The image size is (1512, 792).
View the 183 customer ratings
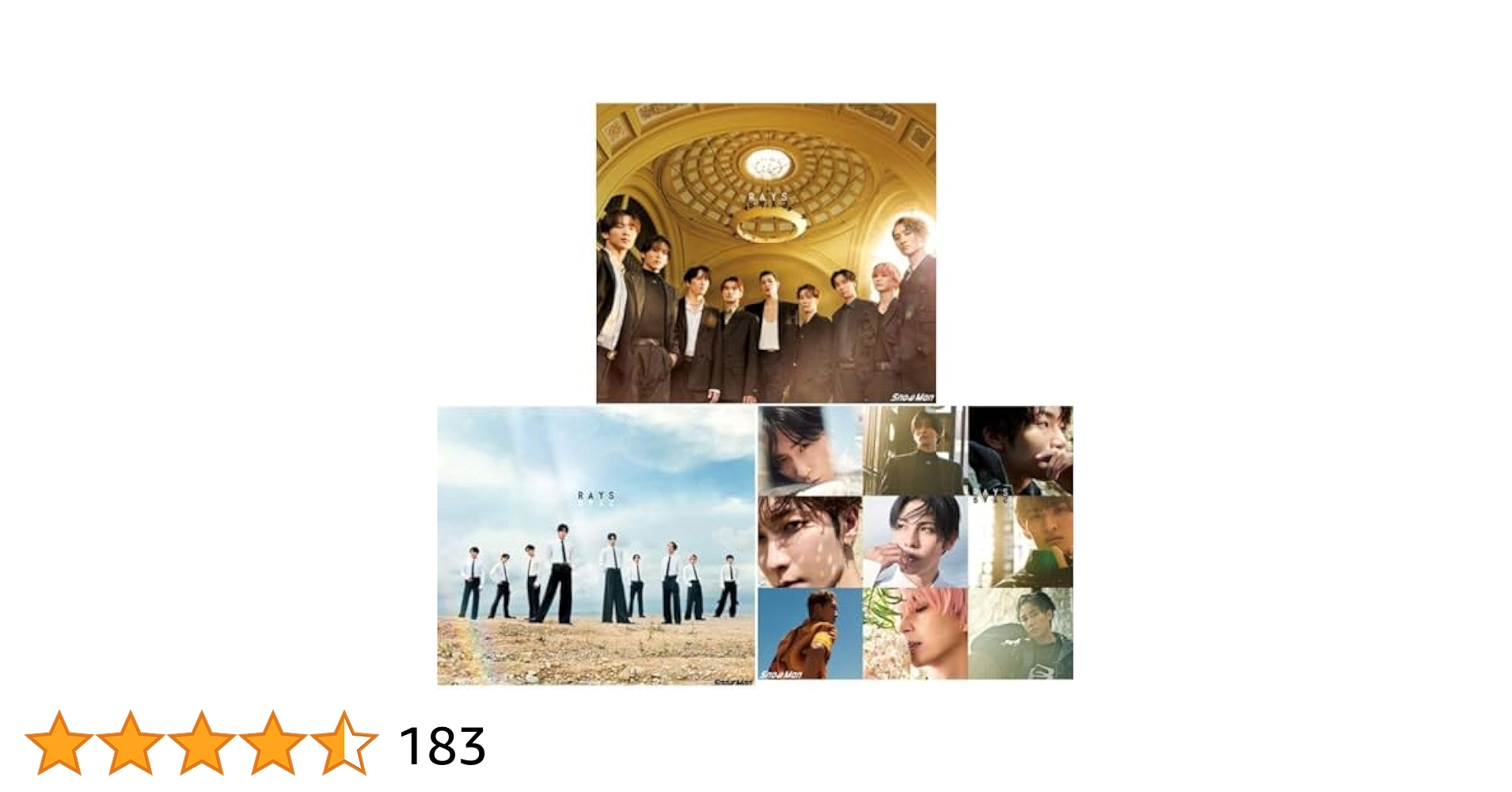[x=442, y=746]
